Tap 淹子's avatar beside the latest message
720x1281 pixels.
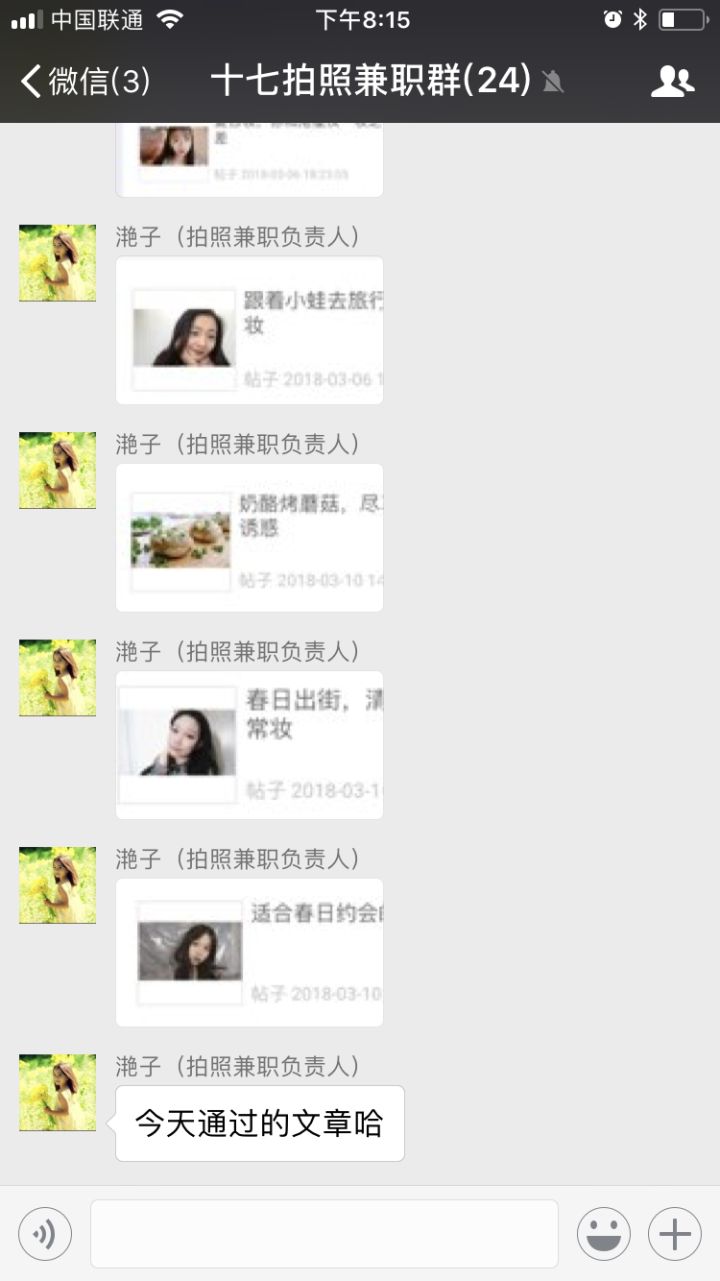click(x=56, y=1091)
